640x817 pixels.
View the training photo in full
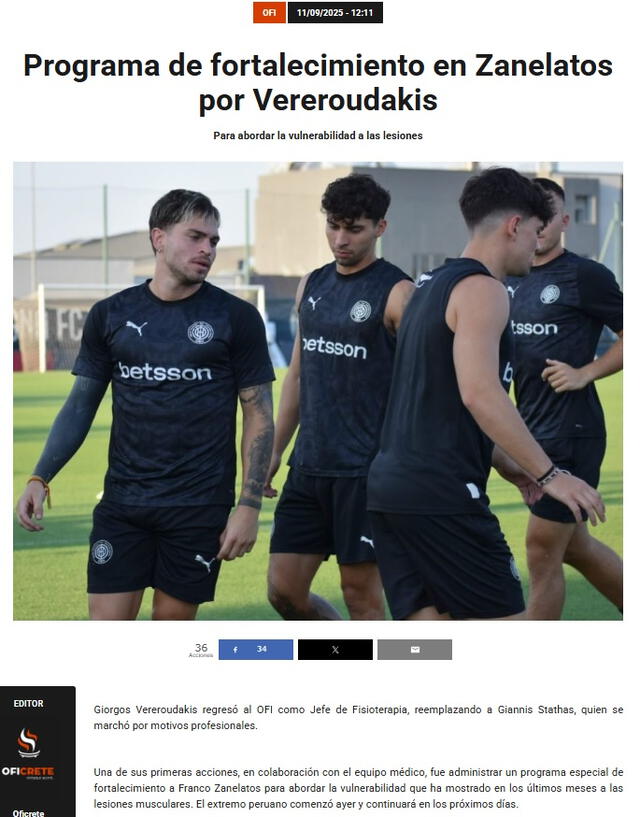tap(318, 390)
